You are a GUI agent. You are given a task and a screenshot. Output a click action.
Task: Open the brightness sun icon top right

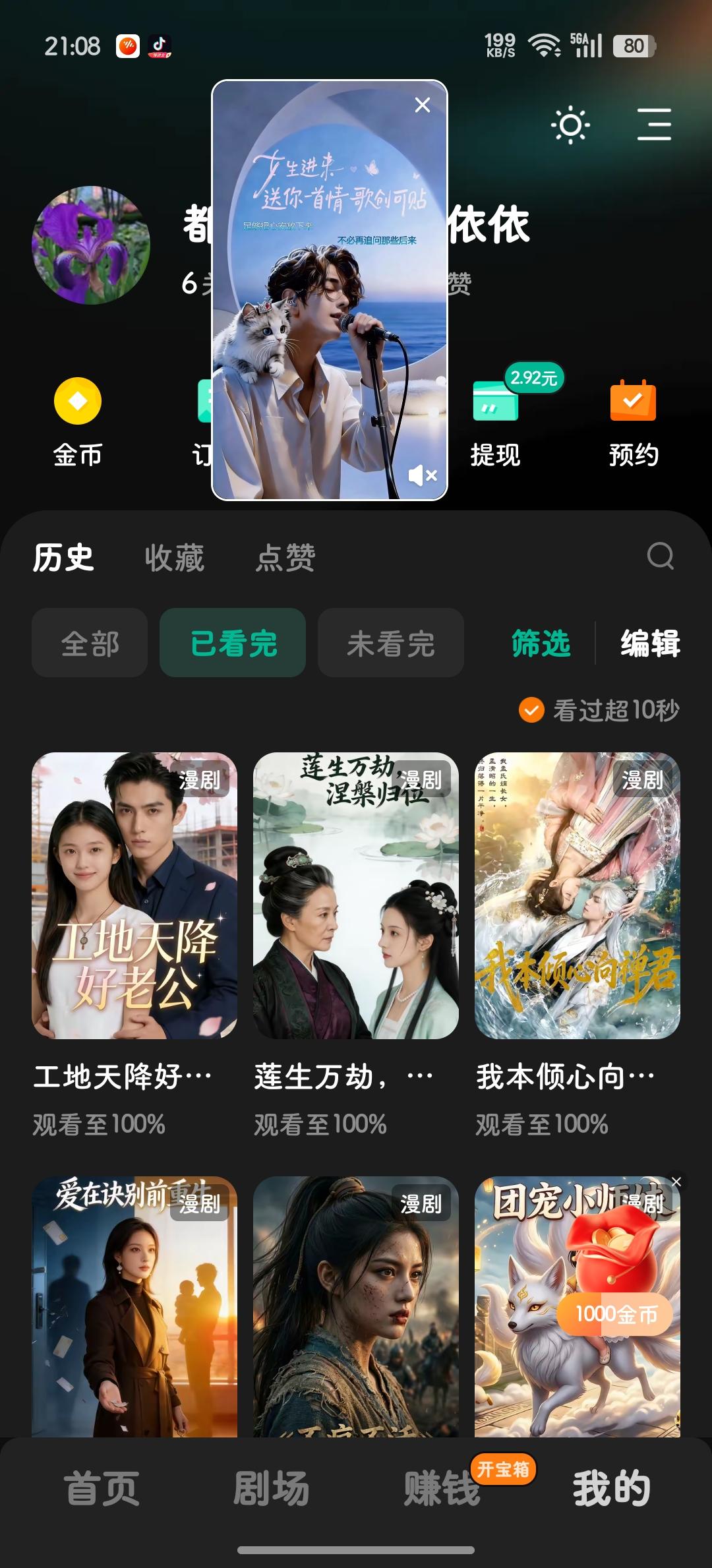571,125
